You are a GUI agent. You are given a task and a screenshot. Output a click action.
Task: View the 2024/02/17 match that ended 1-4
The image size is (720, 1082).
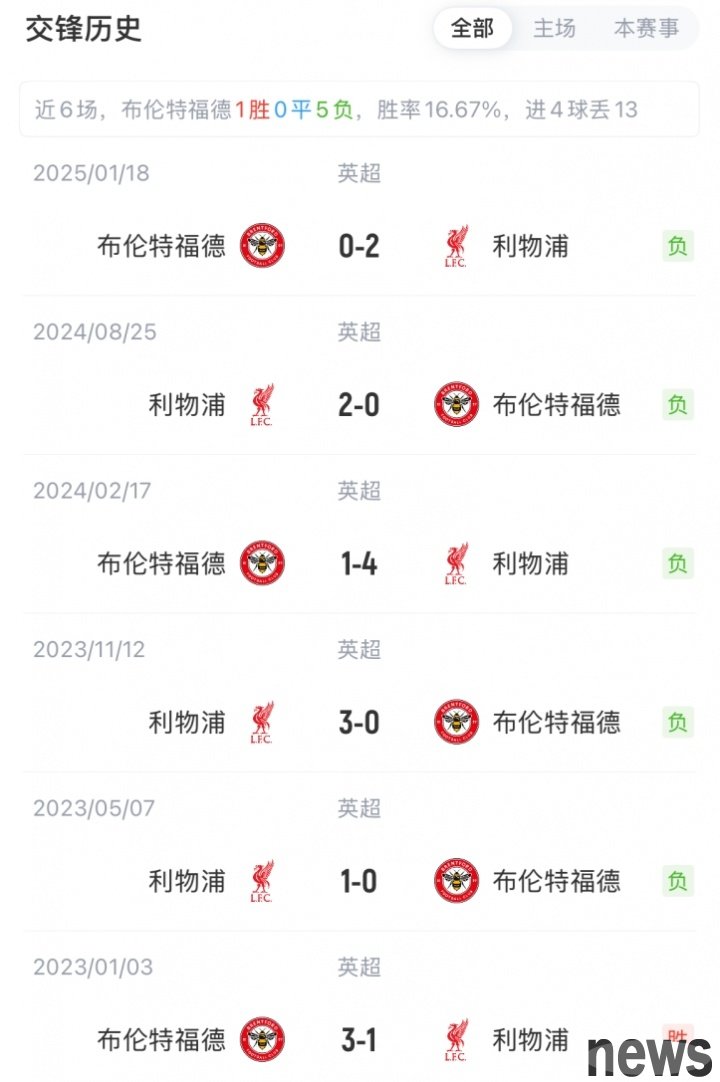359,564
